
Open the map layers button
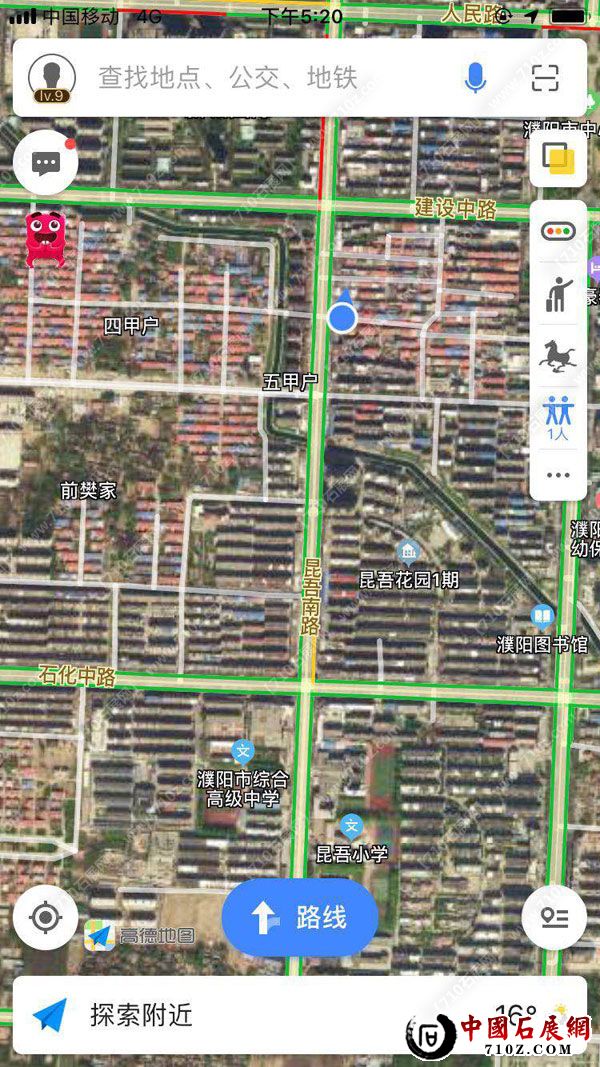[x=557, y=158]
